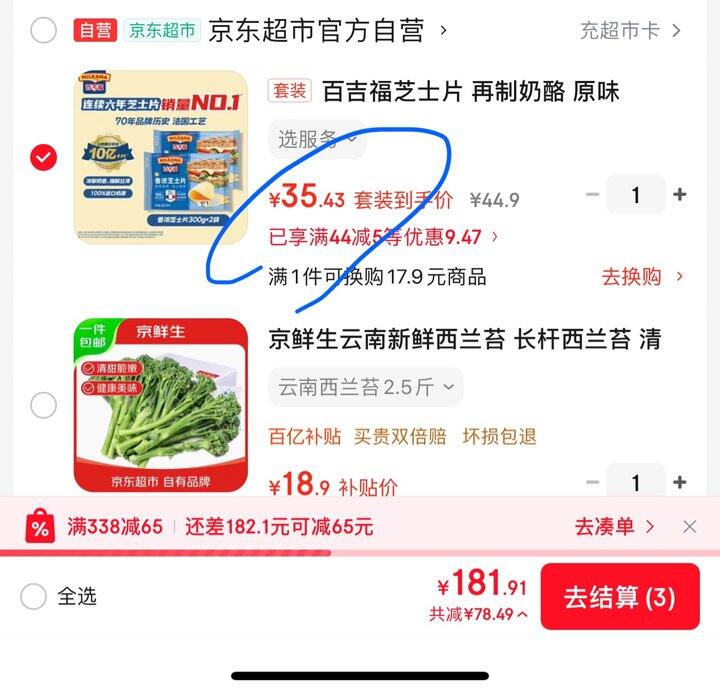
Task: Go to 去凑单 to add more items
Action: click(614, 526)
